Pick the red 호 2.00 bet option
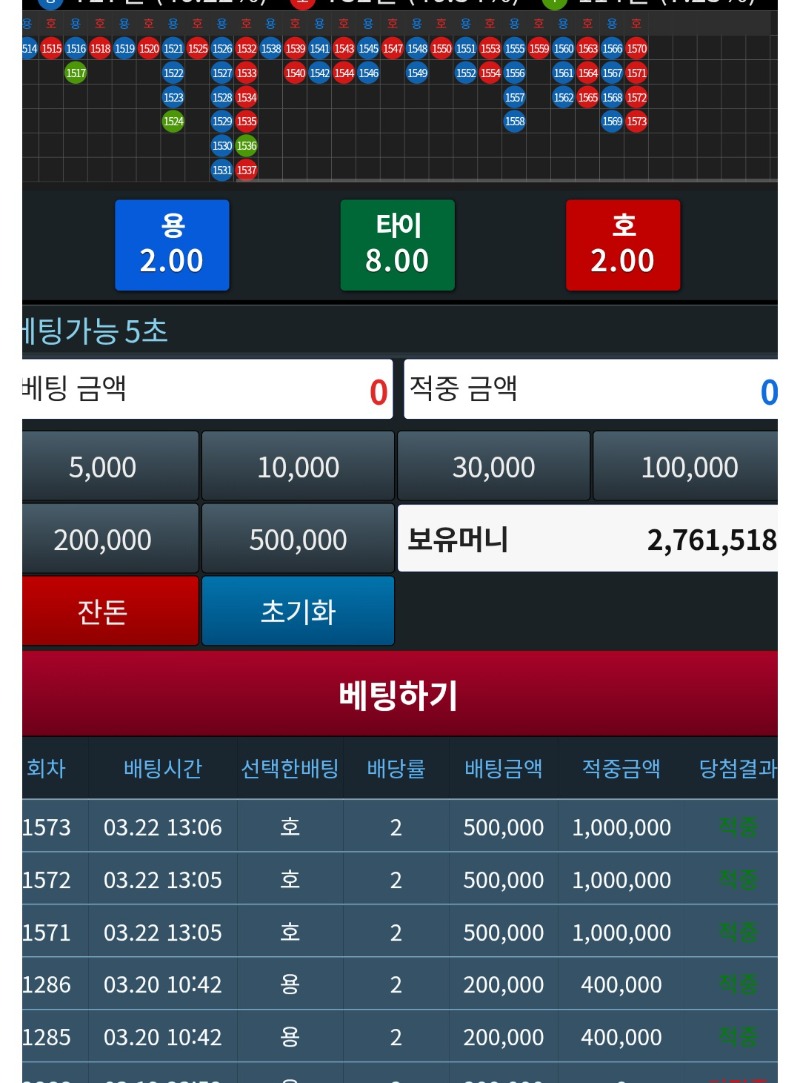The width and height of the screenshot is (800, 1083). [623, 245]
